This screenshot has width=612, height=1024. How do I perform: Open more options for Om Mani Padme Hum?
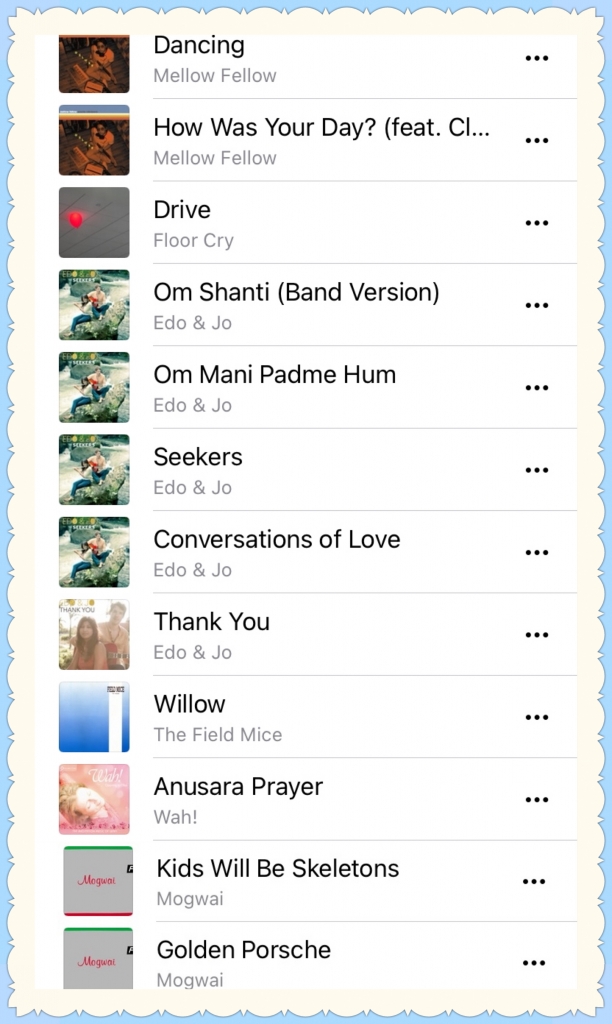536,387
